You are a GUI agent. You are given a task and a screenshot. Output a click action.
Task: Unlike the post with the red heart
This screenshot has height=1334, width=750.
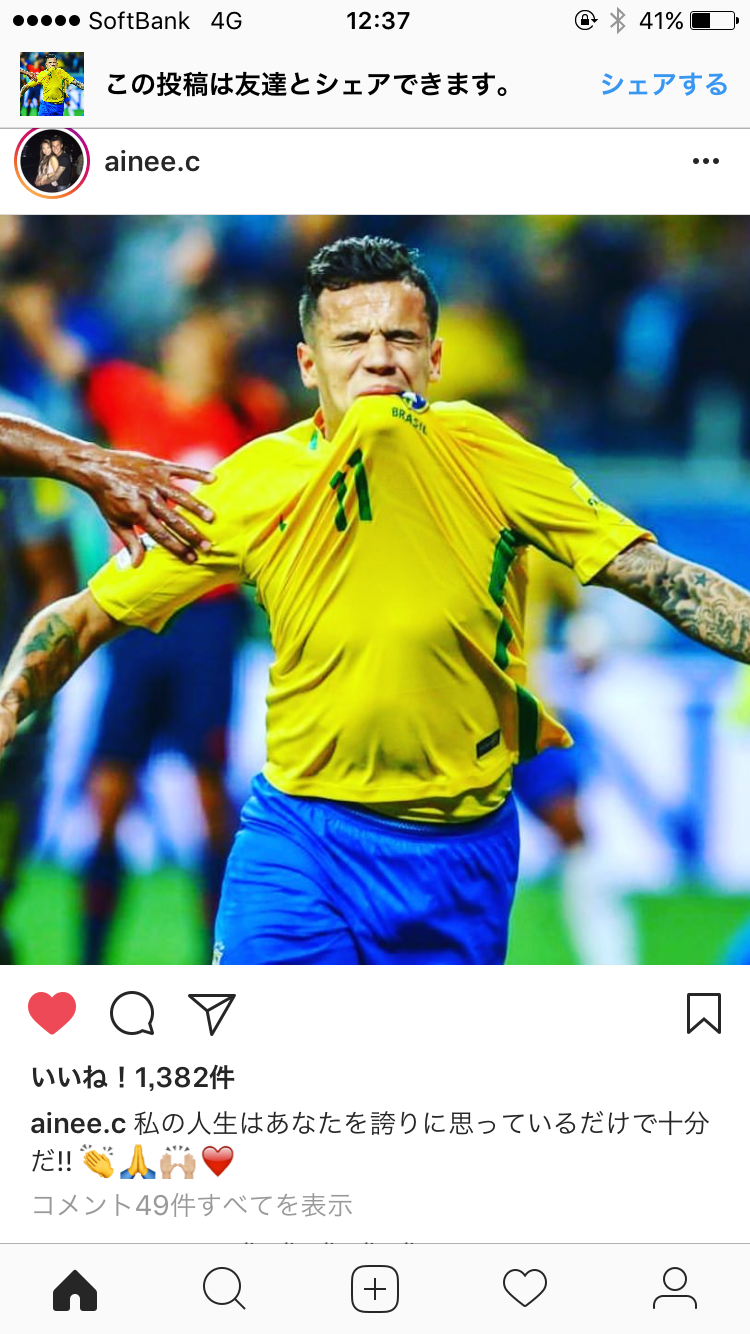(52, 1014)
